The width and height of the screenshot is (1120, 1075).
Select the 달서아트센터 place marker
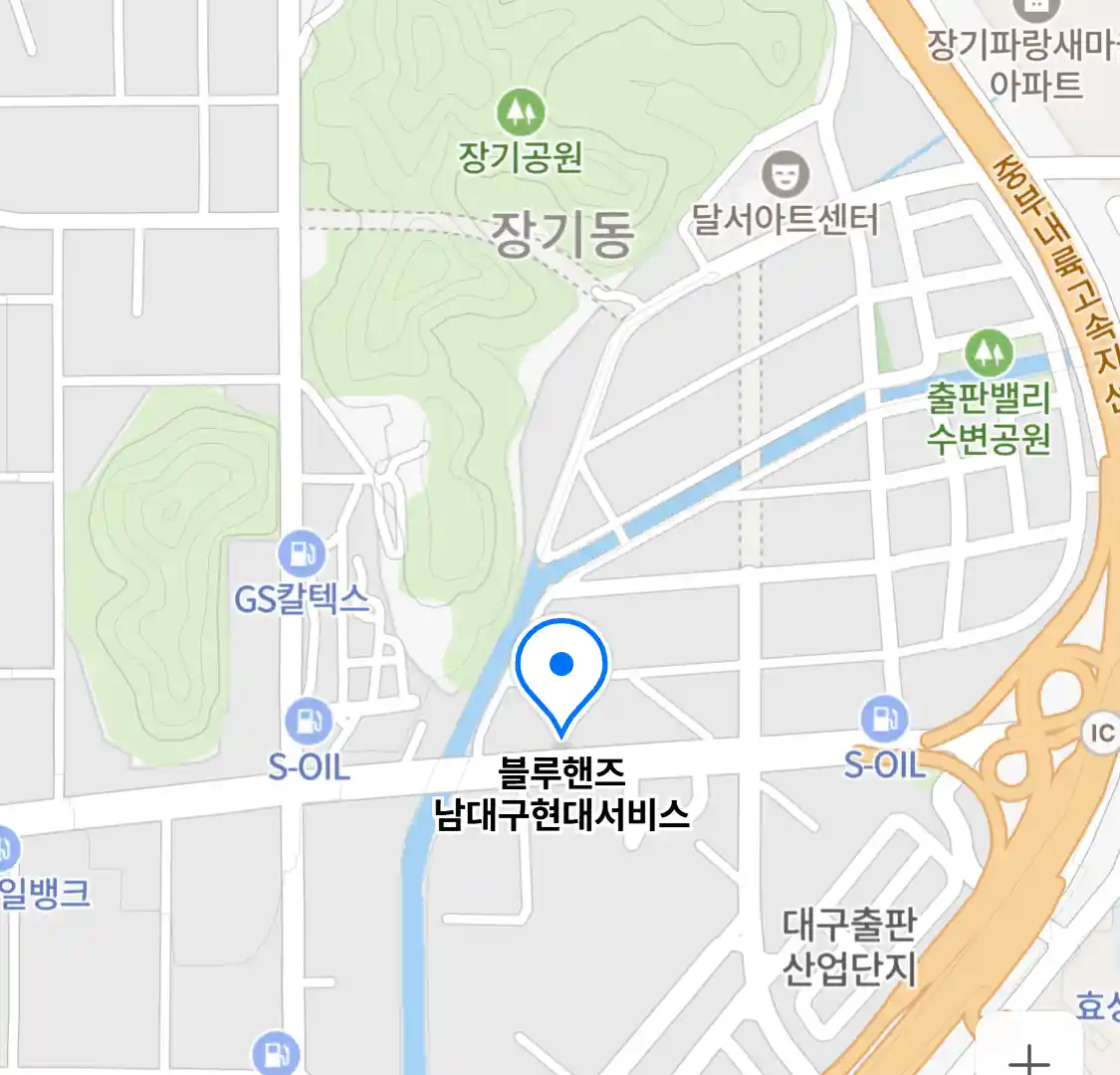785,175
